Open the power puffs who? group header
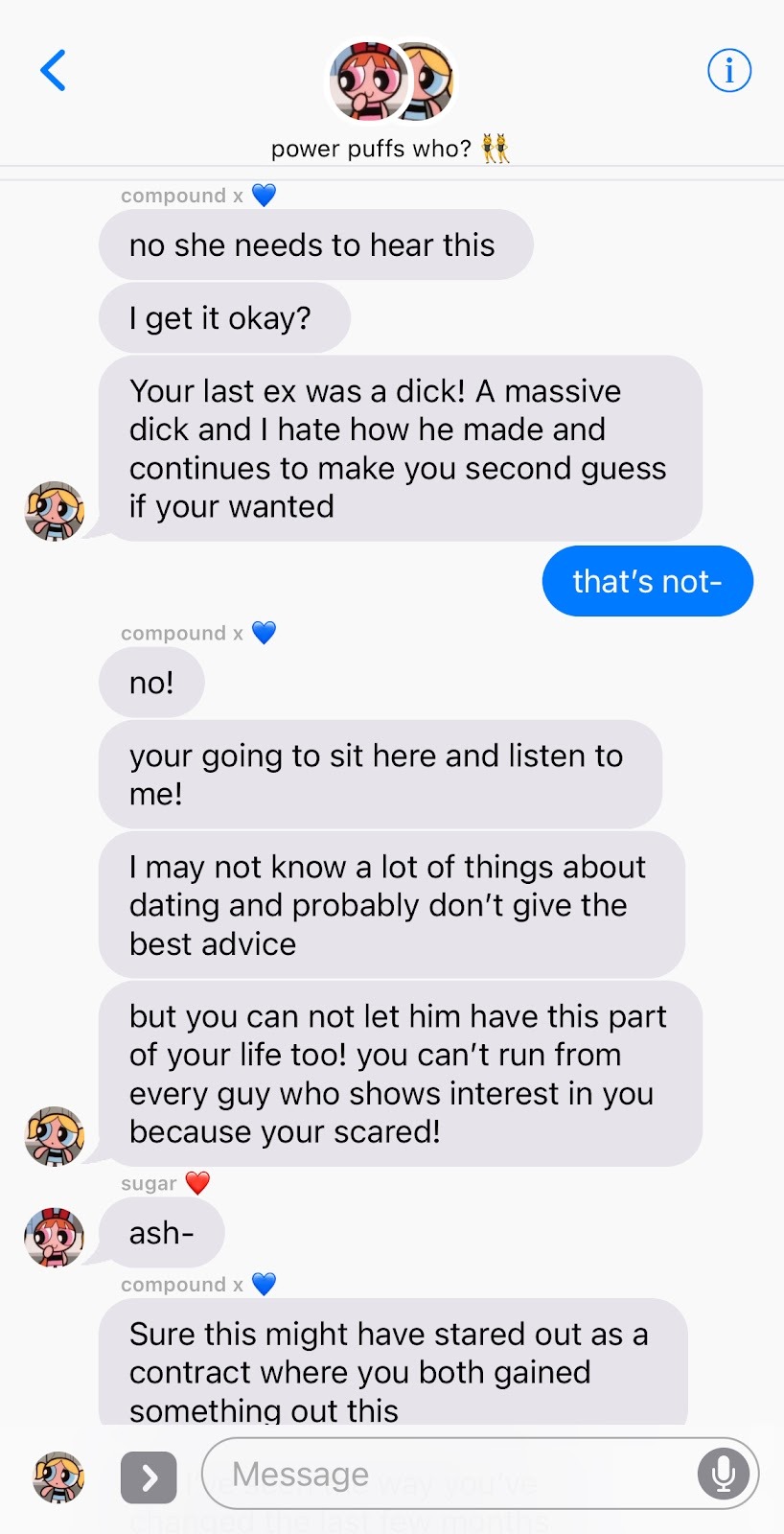 391,101
